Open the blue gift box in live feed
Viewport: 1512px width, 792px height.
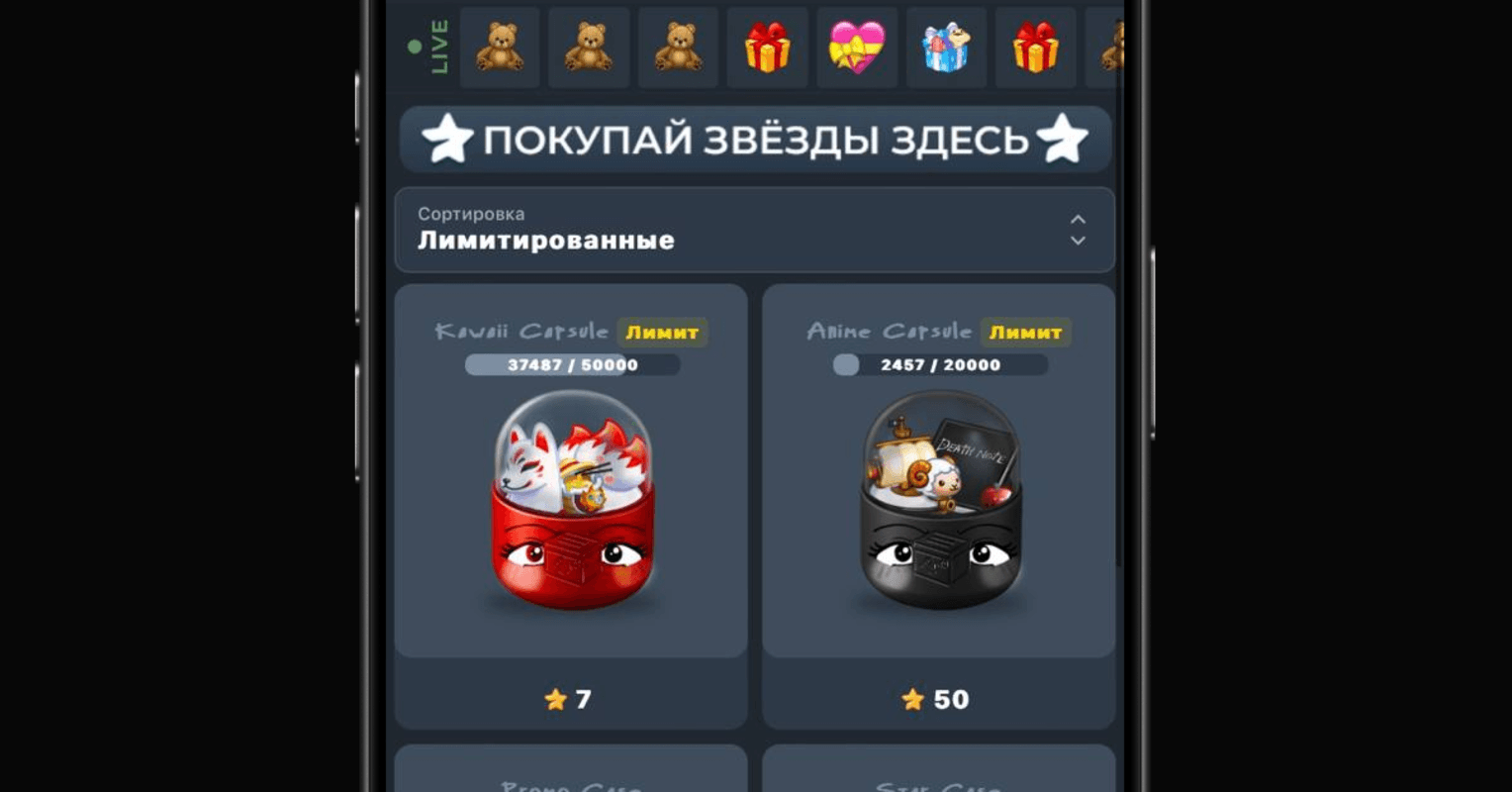pos(946,48)
